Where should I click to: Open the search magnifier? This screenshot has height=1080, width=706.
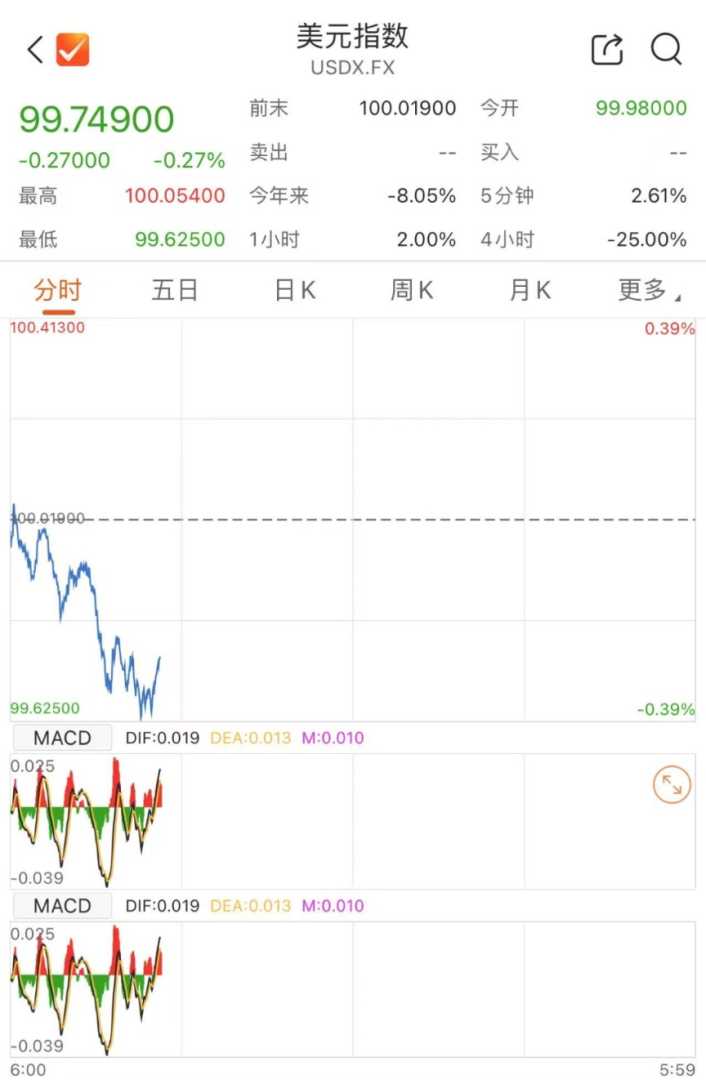coord(666,49)
